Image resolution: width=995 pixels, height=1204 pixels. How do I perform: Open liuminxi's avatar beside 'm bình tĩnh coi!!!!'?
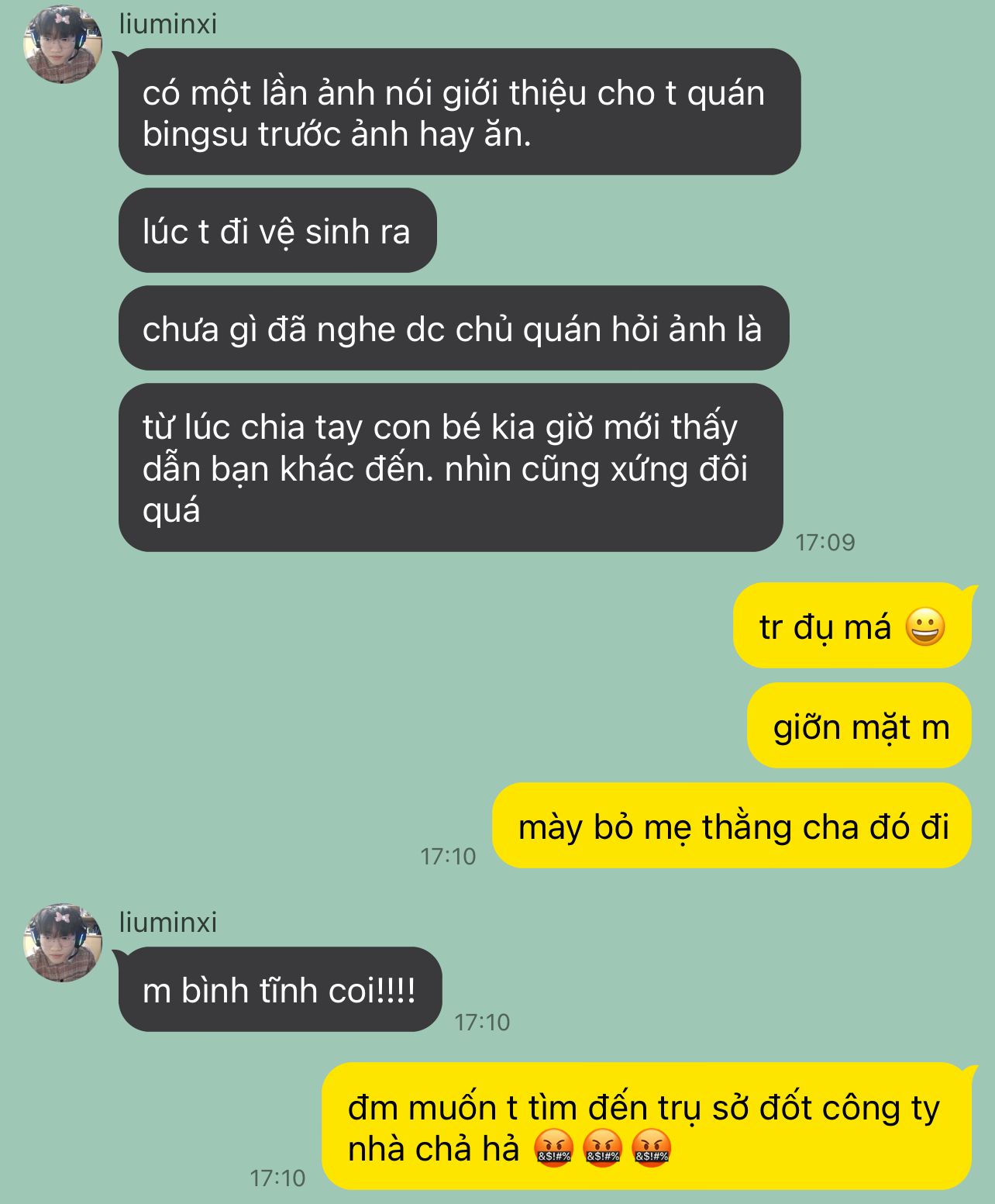pos(63,942)
